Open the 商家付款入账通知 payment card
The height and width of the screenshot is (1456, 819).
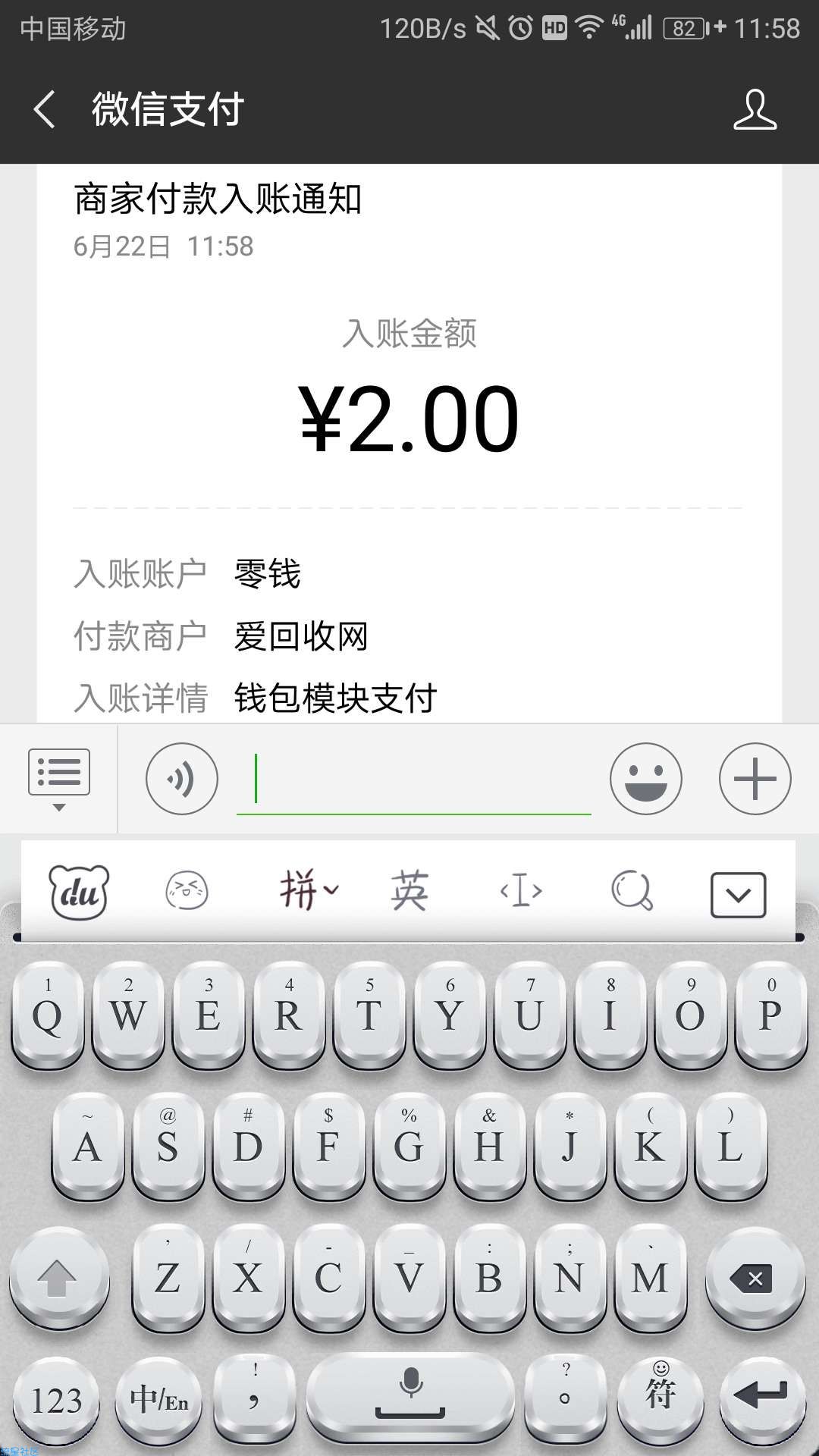[x=409, y=444]
